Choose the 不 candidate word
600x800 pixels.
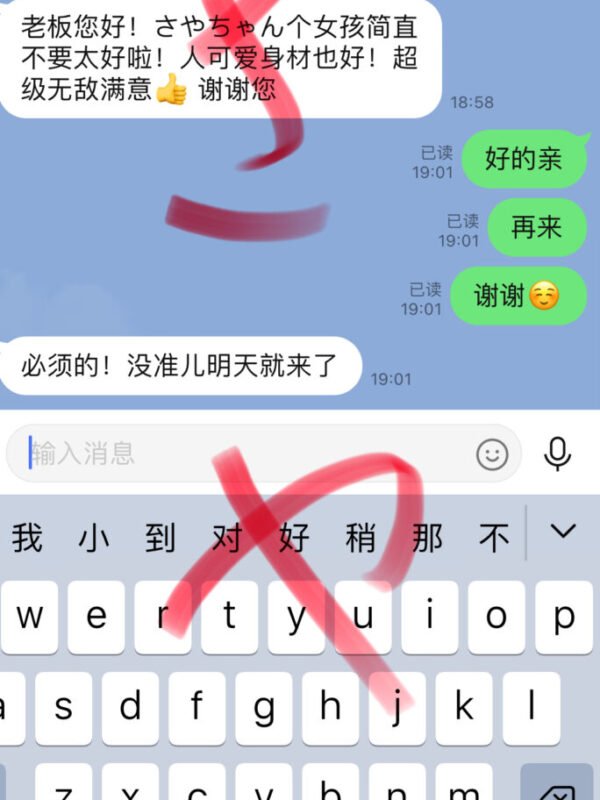click(494, 539)
